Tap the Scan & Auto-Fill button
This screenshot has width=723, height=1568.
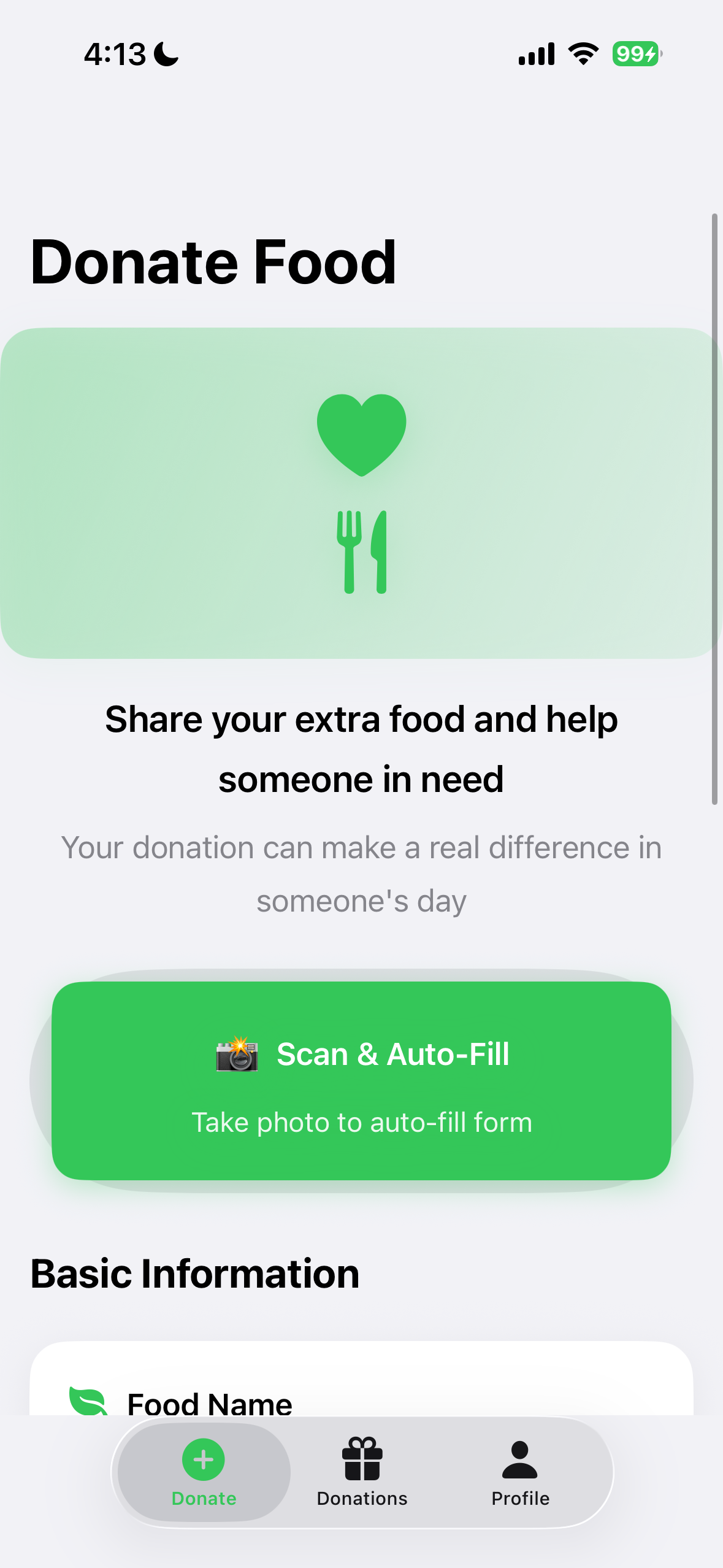click(361, 1081)
